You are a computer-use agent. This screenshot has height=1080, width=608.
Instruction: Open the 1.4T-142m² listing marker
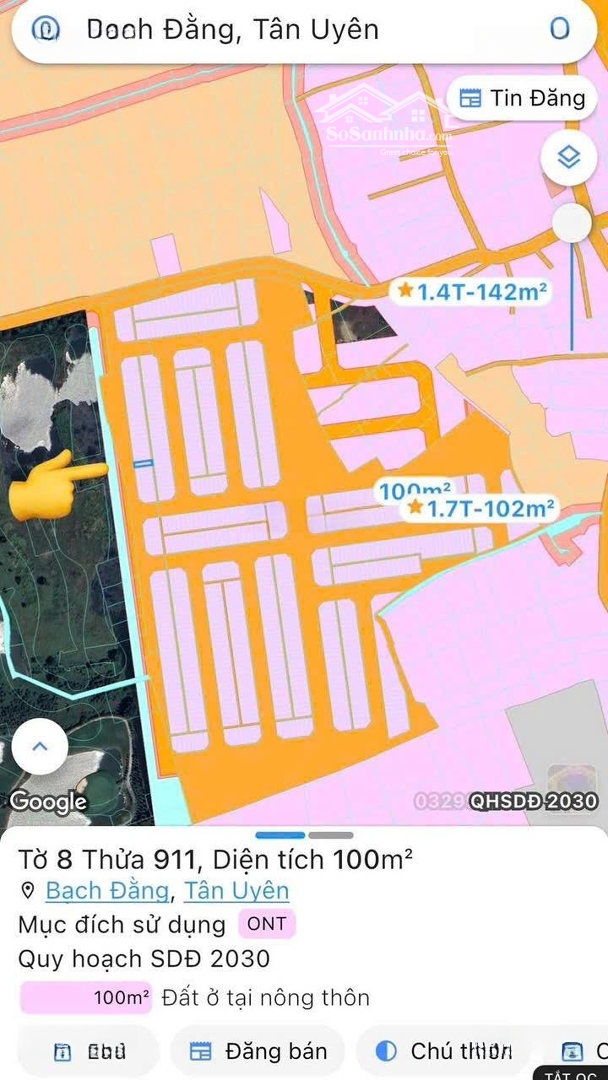[472, 291]
